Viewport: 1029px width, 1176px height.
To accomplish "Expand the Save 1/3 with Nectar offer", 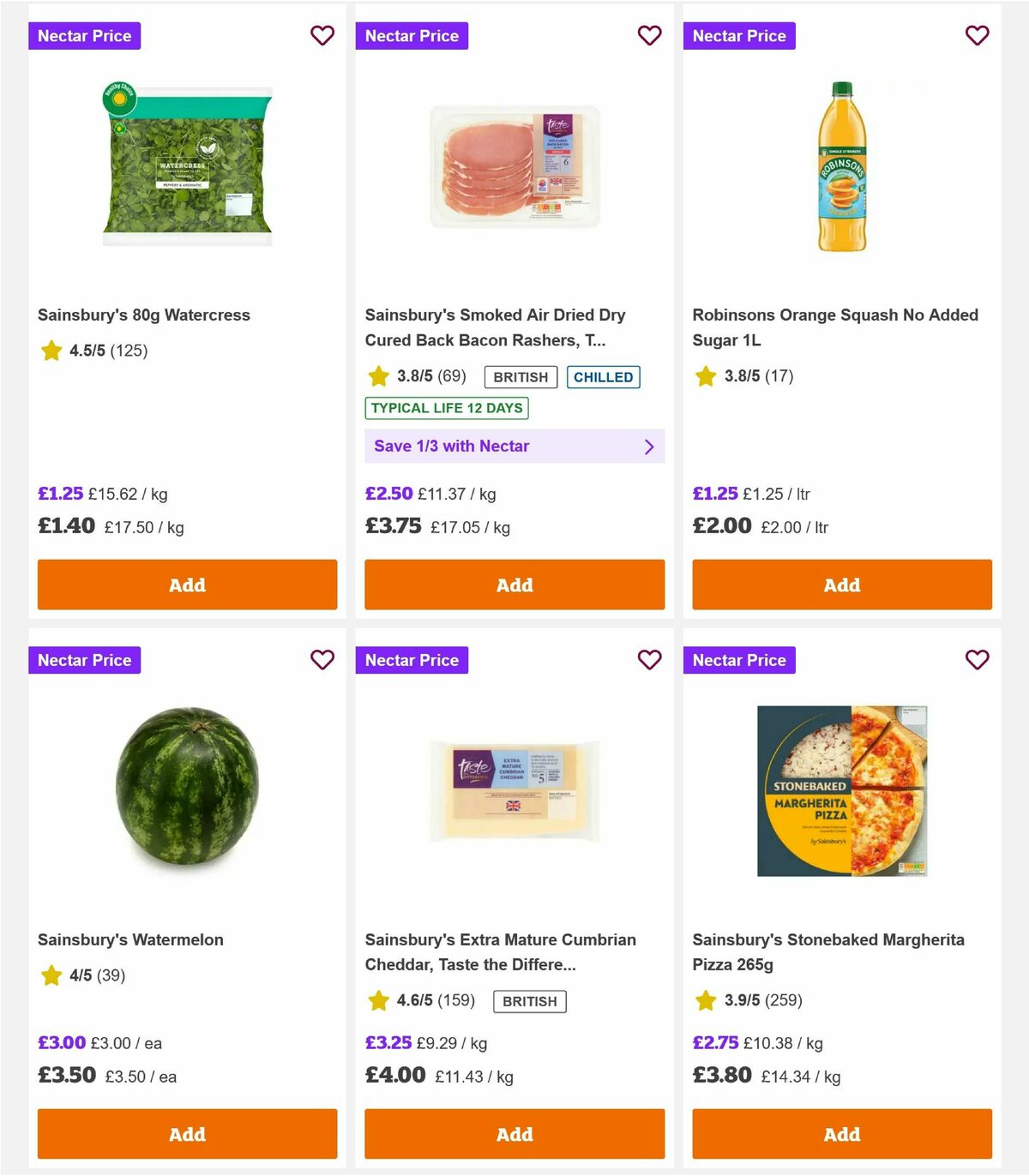I will (x=513, y=446).
